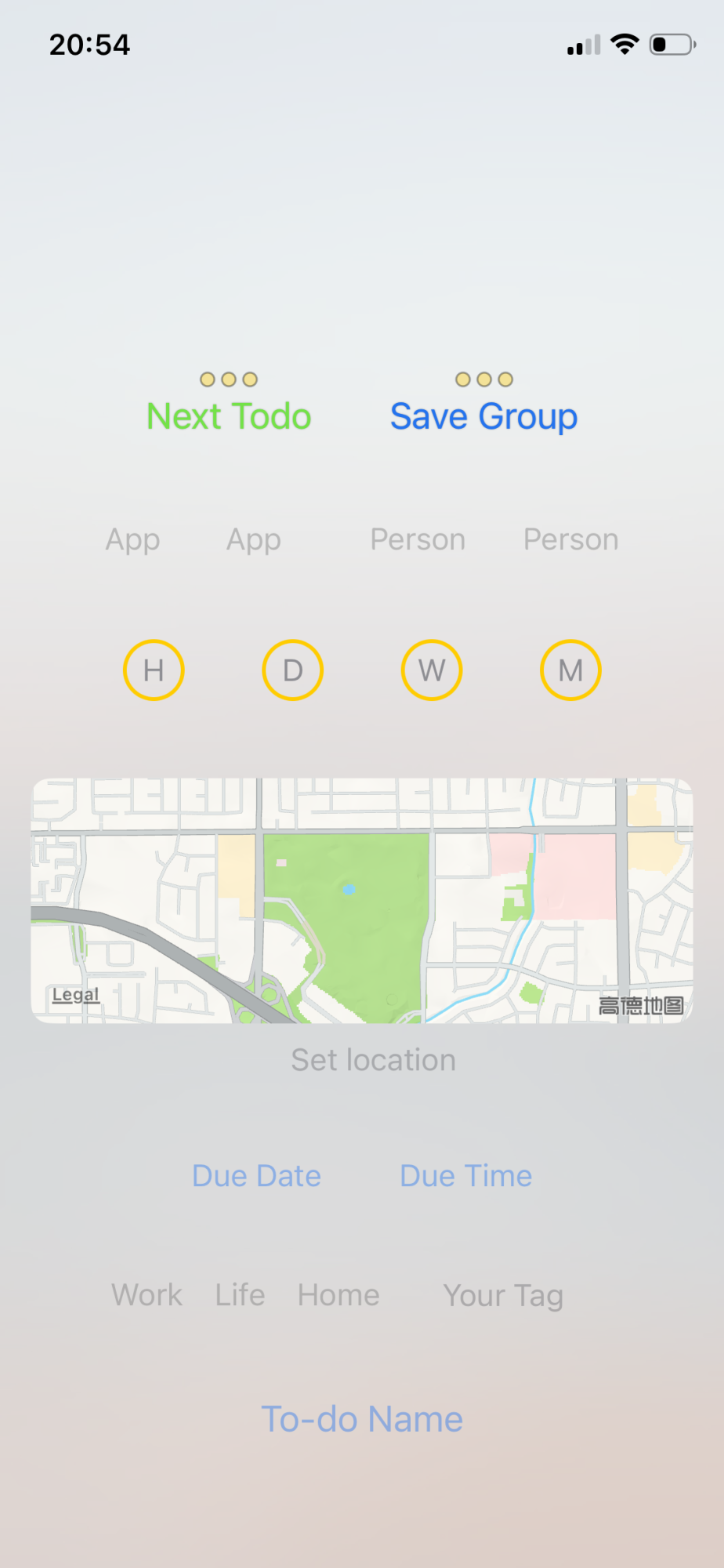The width and height of the screenshot is (724, 1568).
Task: Tap the Next Todo button
Action: pyautogui.click(x=229, y=416)
